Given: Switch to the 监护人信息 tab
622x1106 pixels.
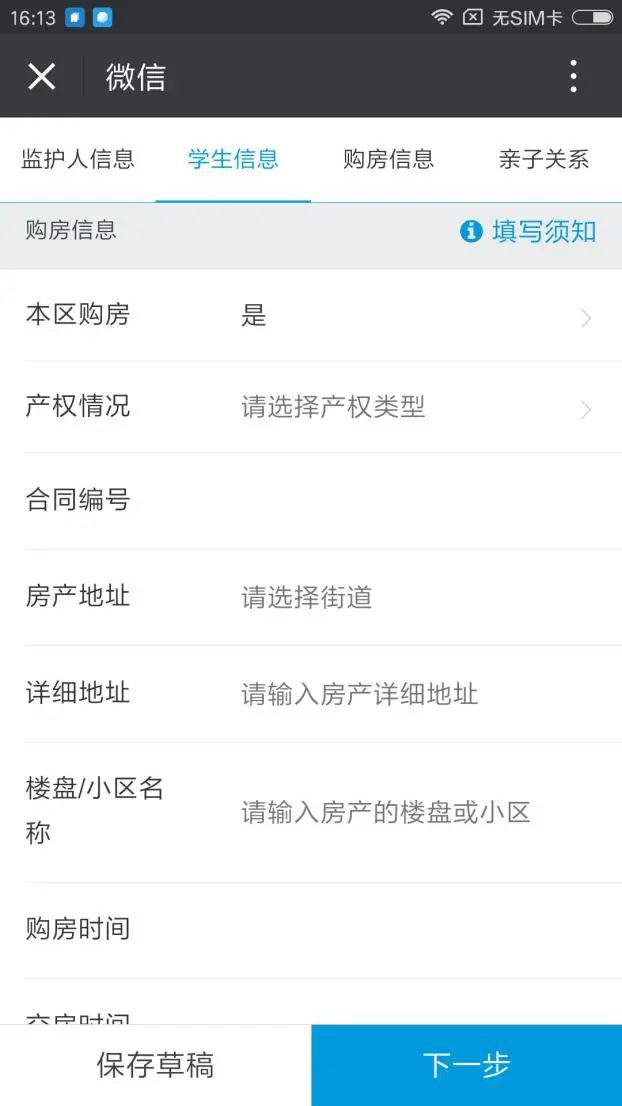Looking at the screenshot, I should 78,159.
